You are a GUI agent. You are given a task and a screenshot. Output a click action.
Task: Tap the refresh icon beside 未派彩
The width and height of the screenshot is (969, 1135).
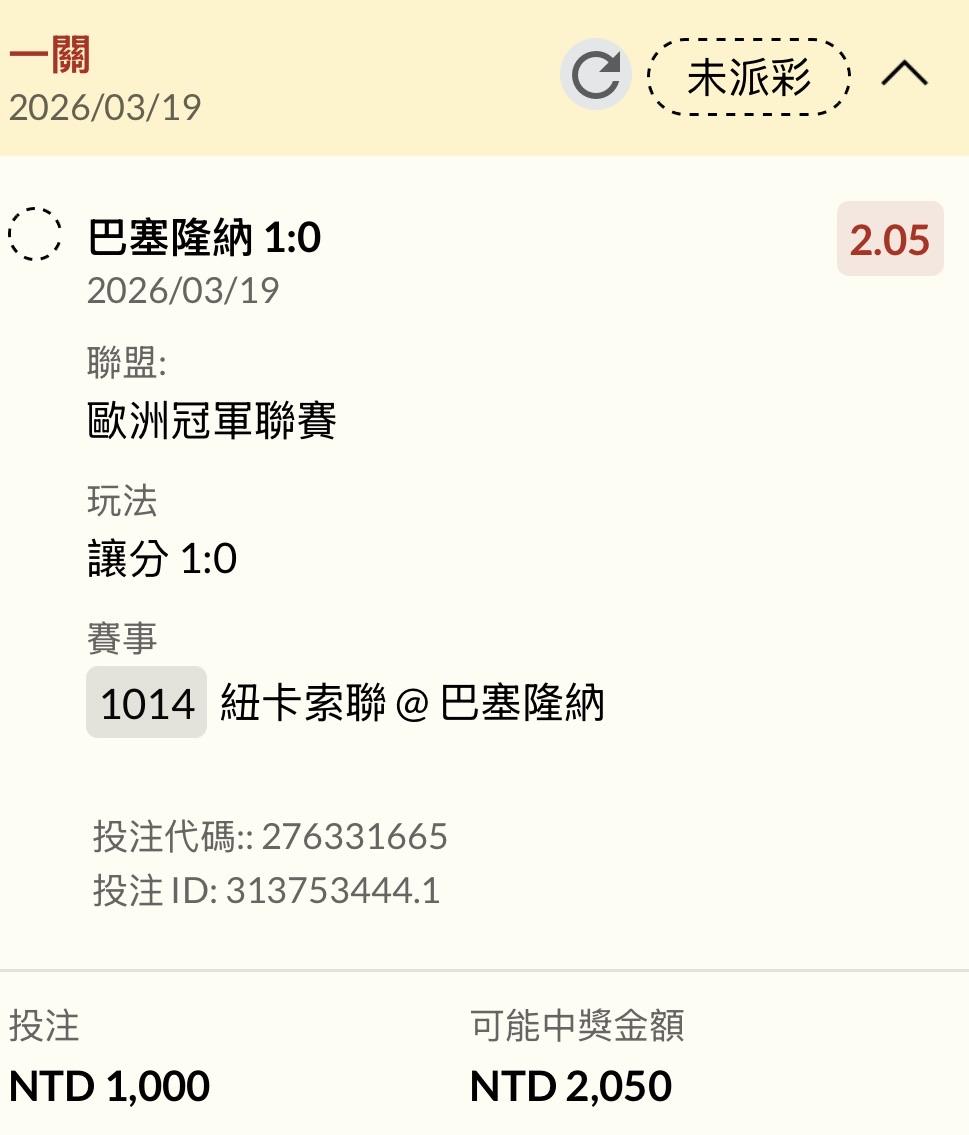[596, 75]
